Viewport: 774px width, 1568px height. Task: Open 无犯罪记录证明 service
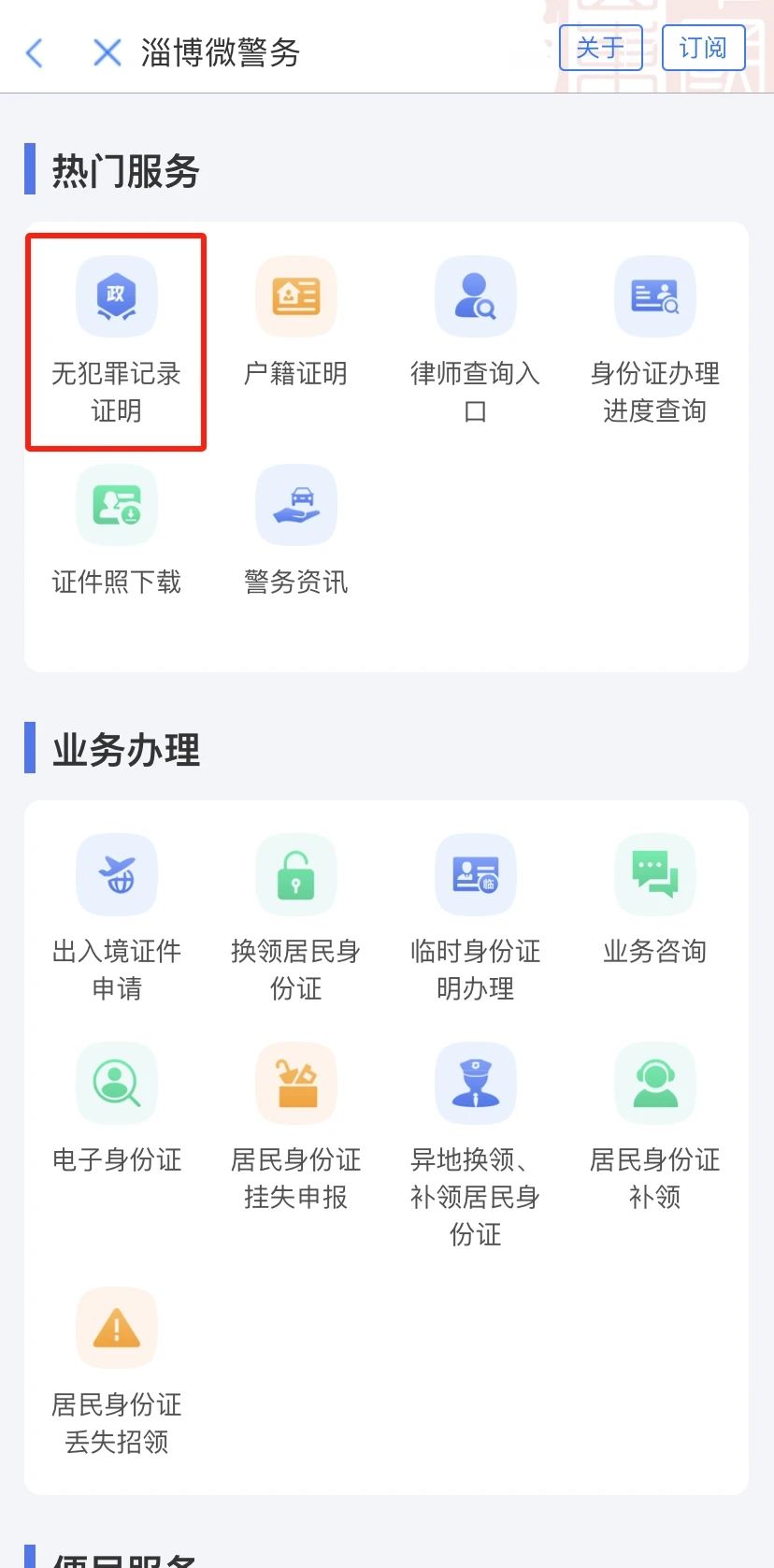tap(116, 341)
